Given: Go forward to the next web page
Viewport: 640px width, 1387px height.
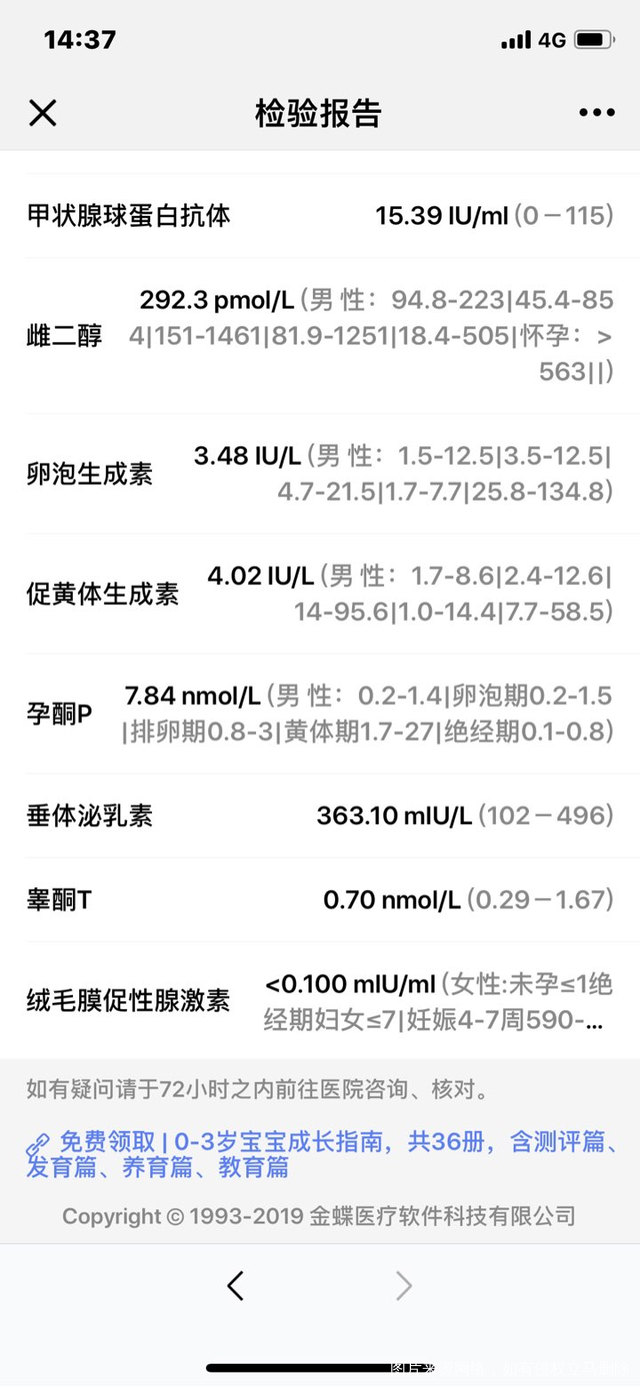Looking at the screenshot, I should coord(404,1285).
